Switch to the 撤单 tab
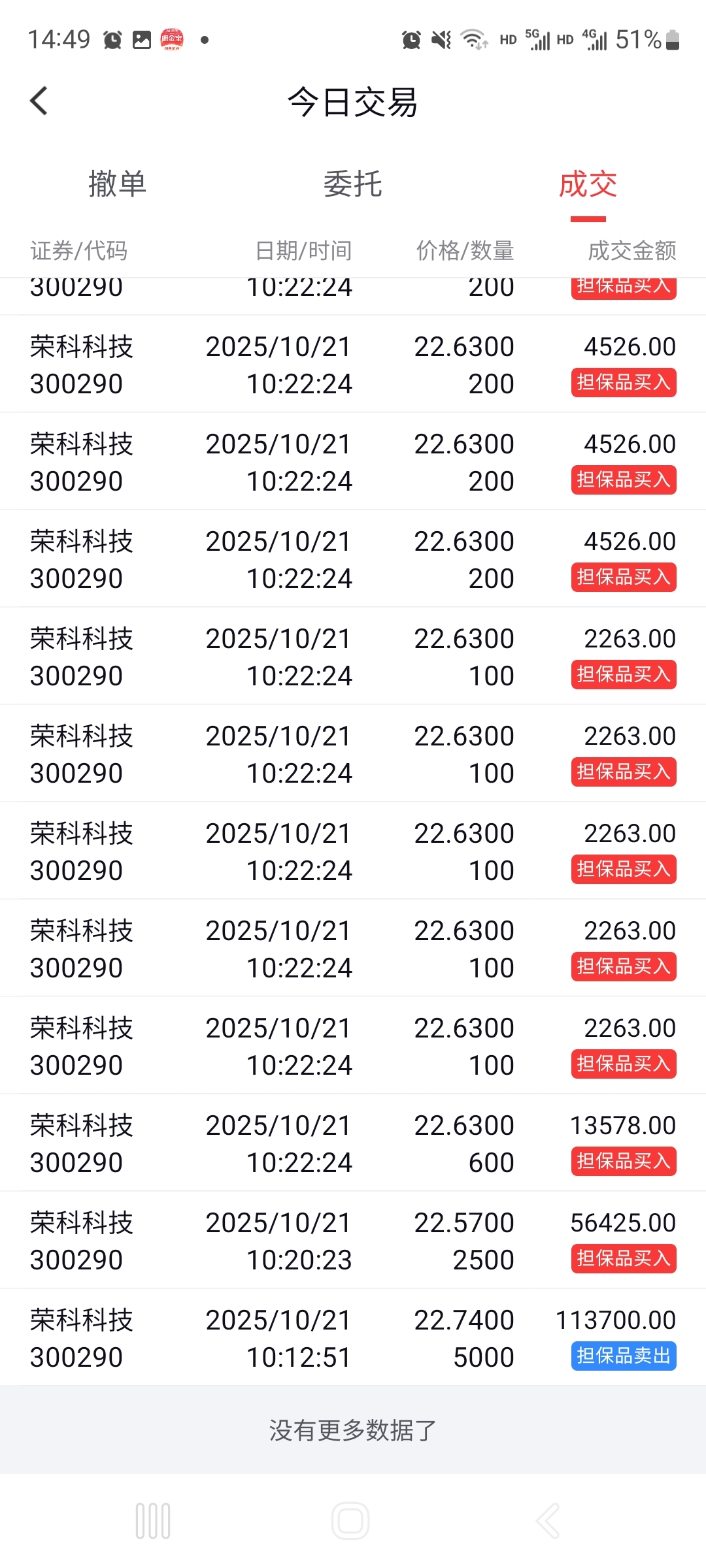Screen dimensions: 706x1568 [x=117, y=184]
